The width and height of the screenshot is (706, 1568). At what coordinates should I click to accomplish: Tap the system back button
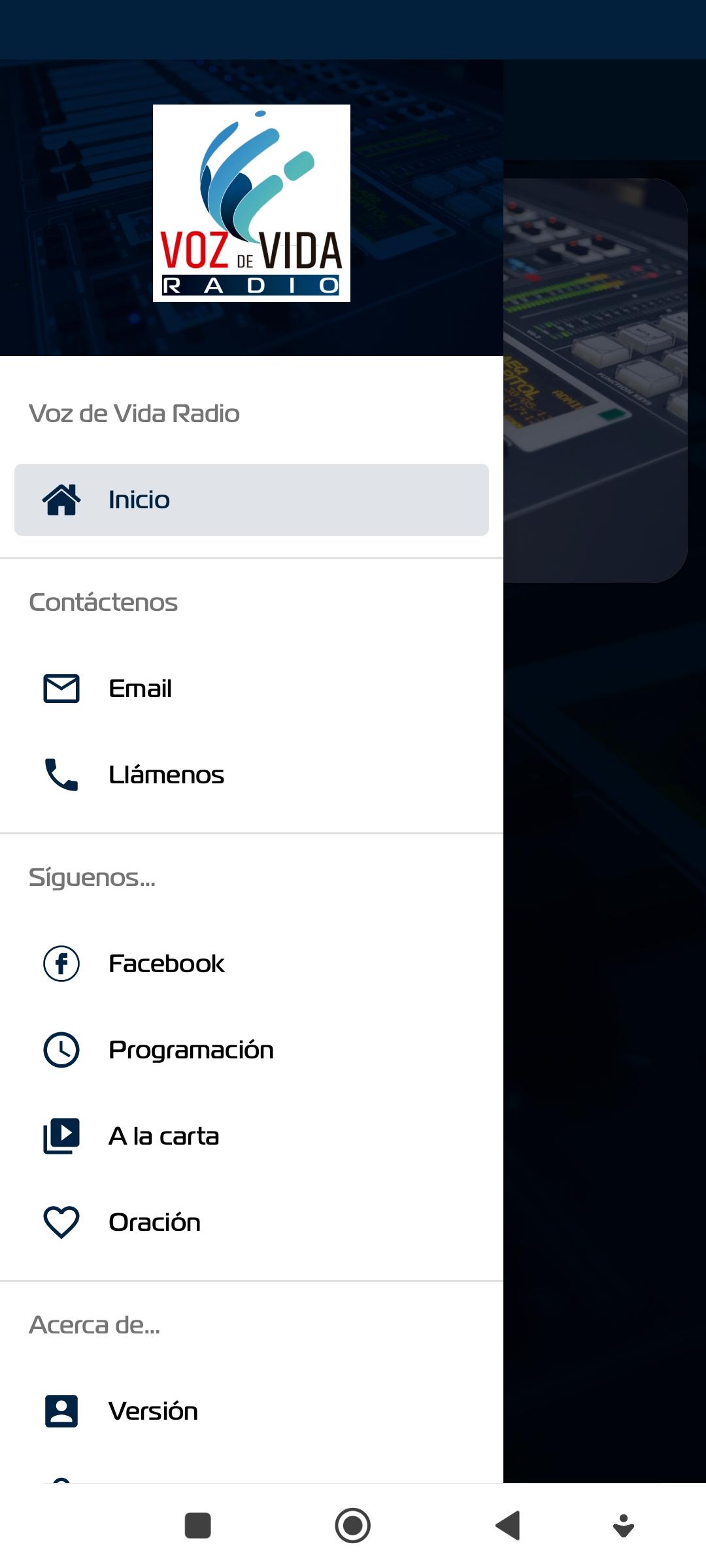pyautogui.click(x=508, y=1526)
